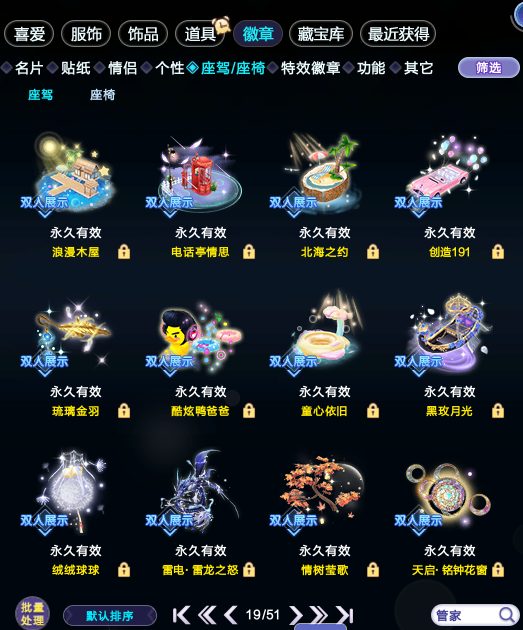Switch to the 座椅 filter

[102, 95]
